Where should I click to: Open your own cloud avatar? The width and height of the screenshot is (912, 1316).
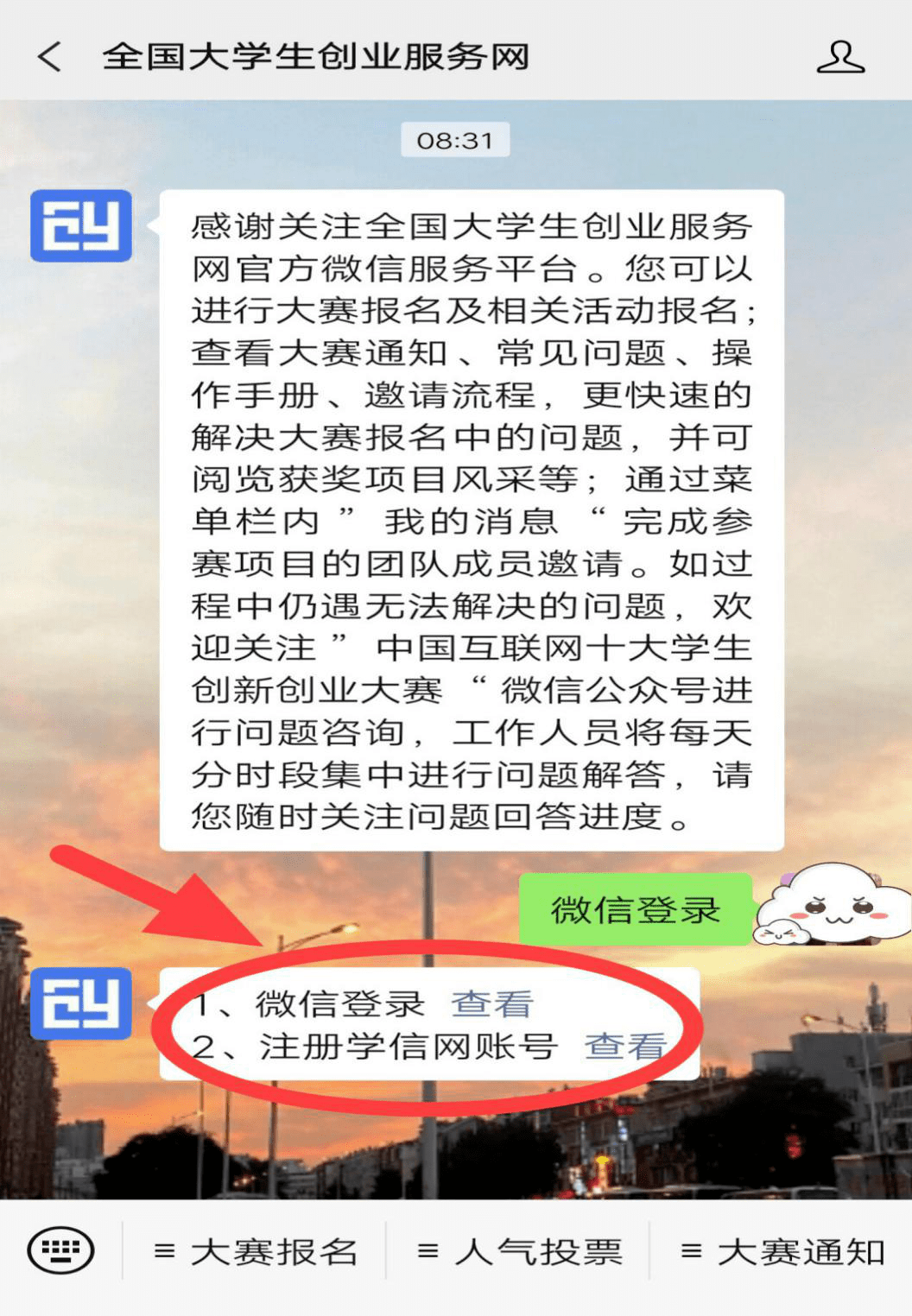[x=833, y=905]
